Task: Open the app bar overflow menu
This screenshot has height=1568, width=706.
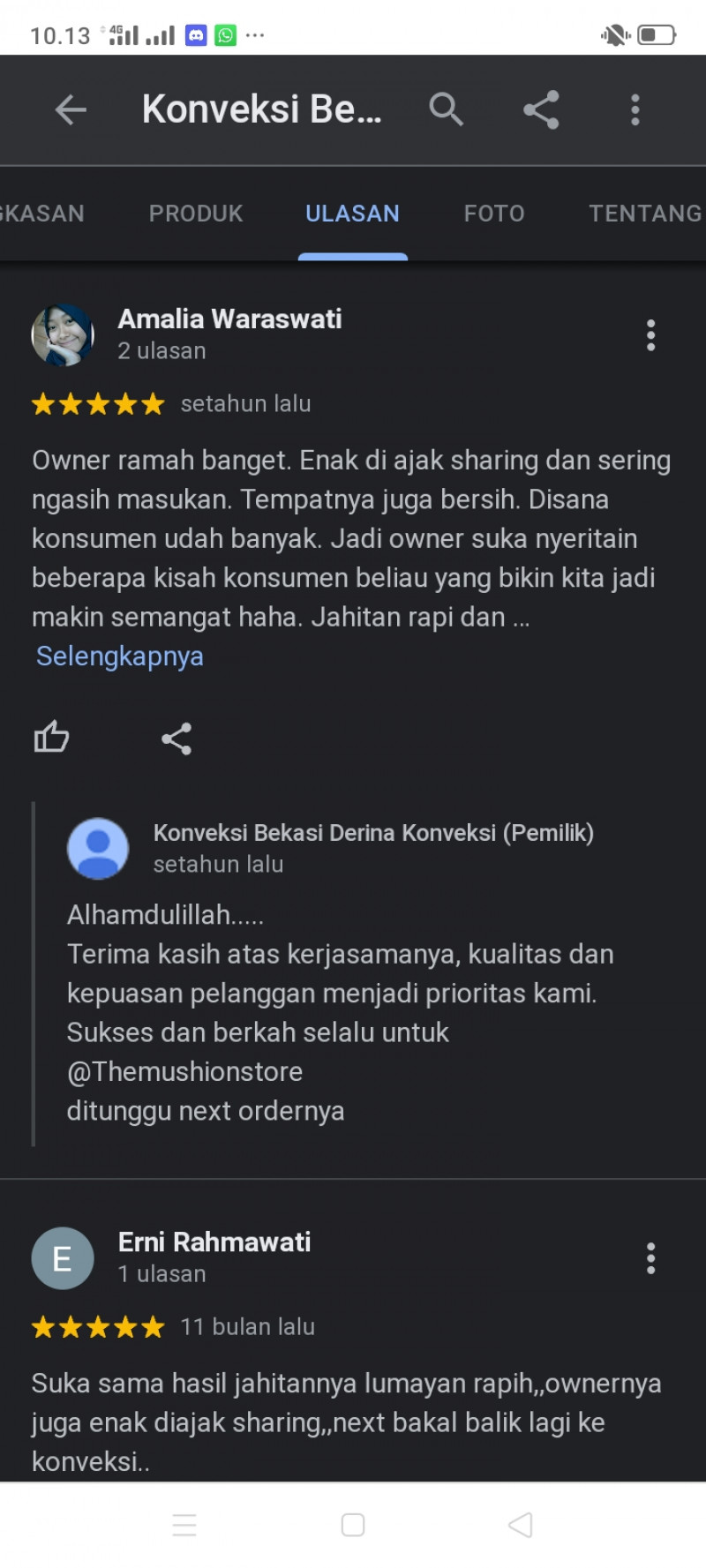Action: (x=635, y=110)
